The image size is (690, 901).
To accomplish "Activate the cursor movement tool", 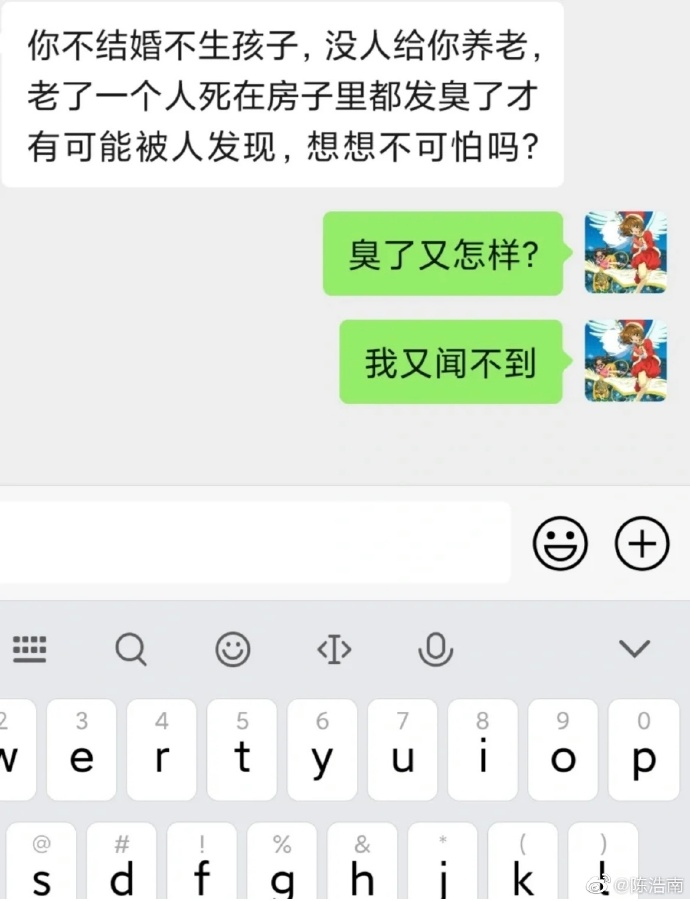I will tap(334, 650).
